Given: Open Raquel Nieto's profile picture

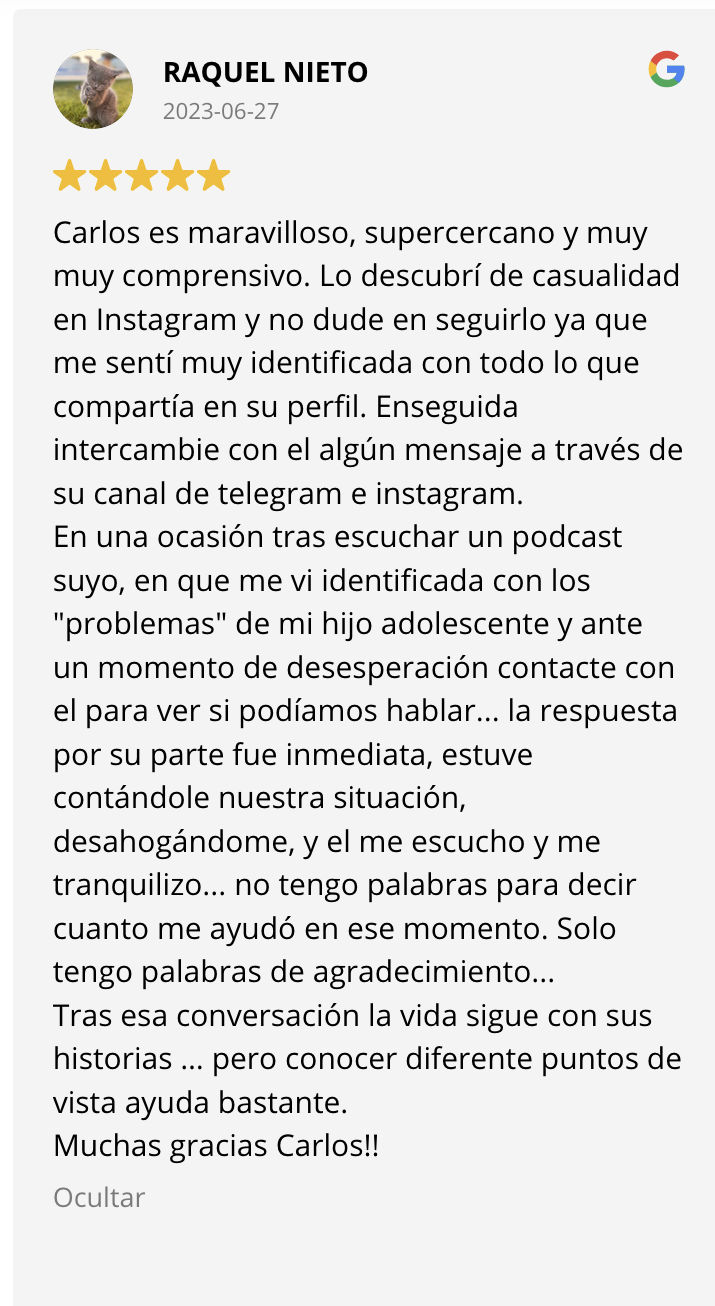Looking at the screenshot, I should [x=93, y=89].
